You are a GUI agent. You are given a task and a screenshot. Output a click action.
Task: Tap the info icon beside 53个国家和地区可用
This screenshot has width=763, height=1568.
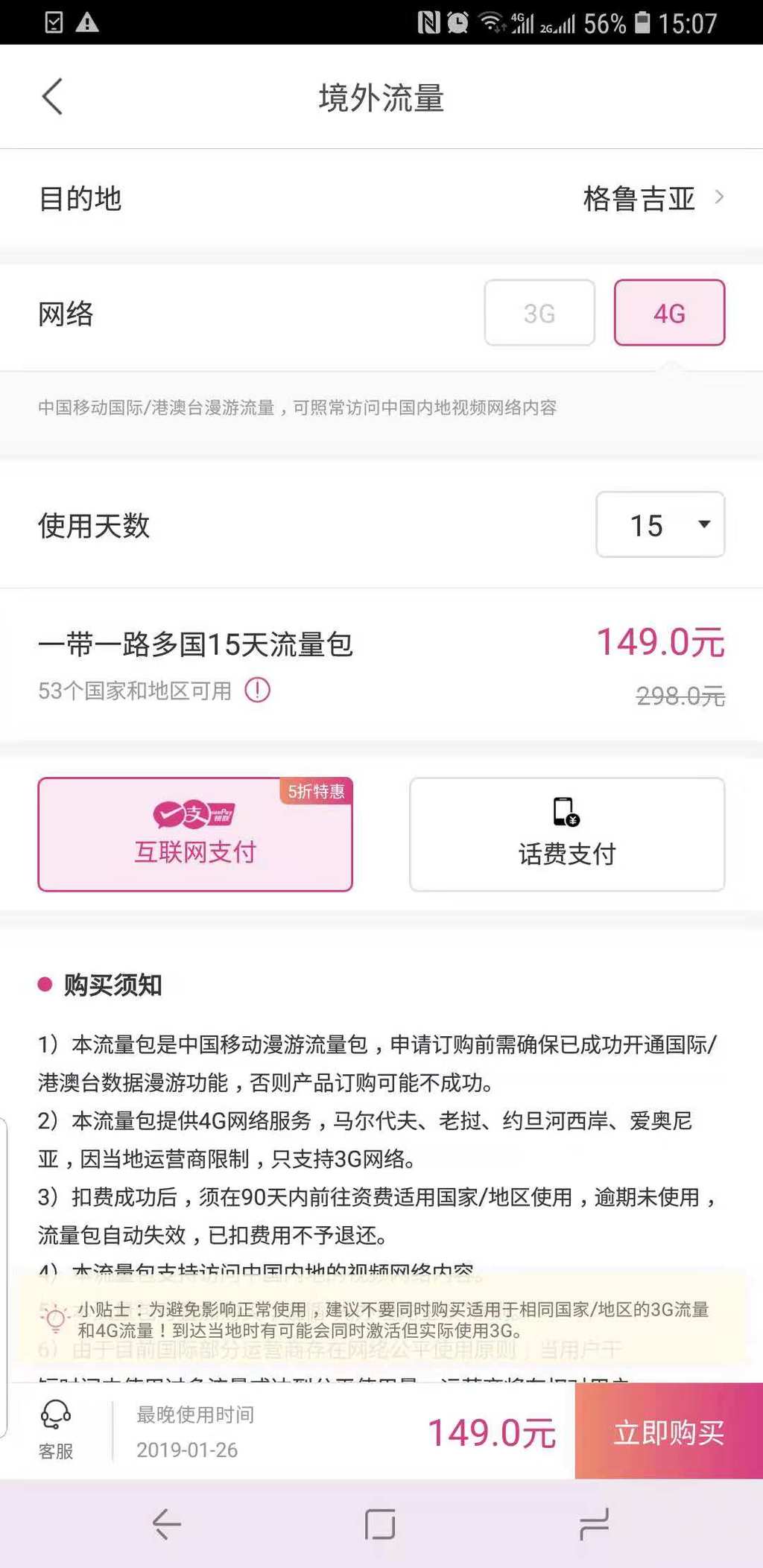(x=256, y=691)
